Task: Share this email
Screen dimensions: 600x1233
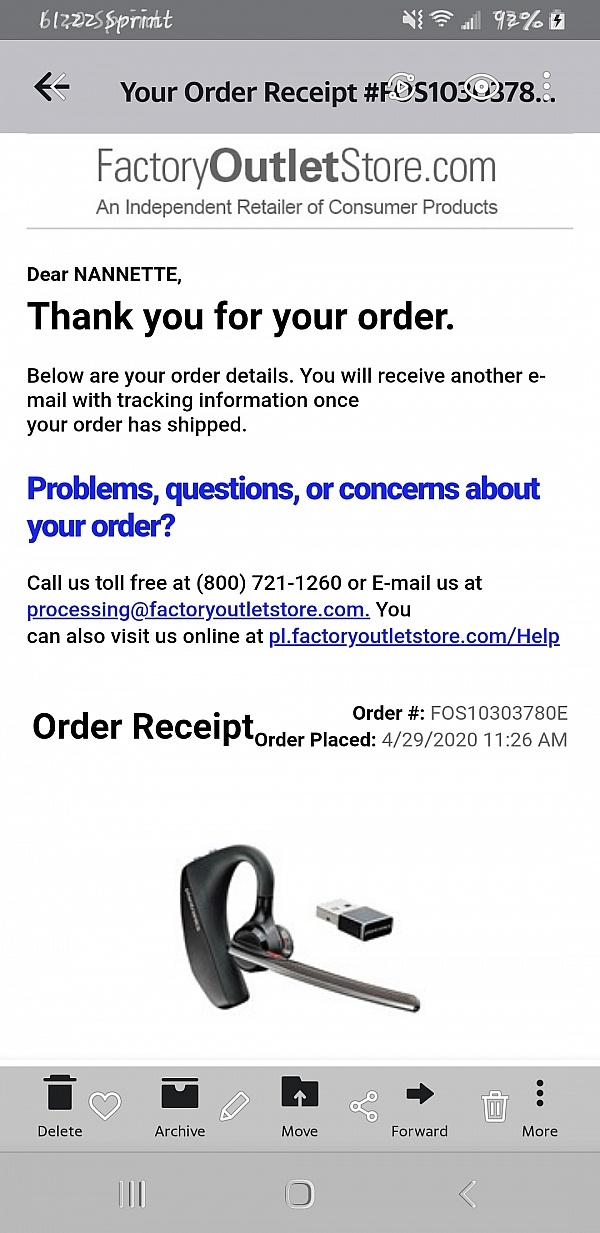Action: (363, 1106)
